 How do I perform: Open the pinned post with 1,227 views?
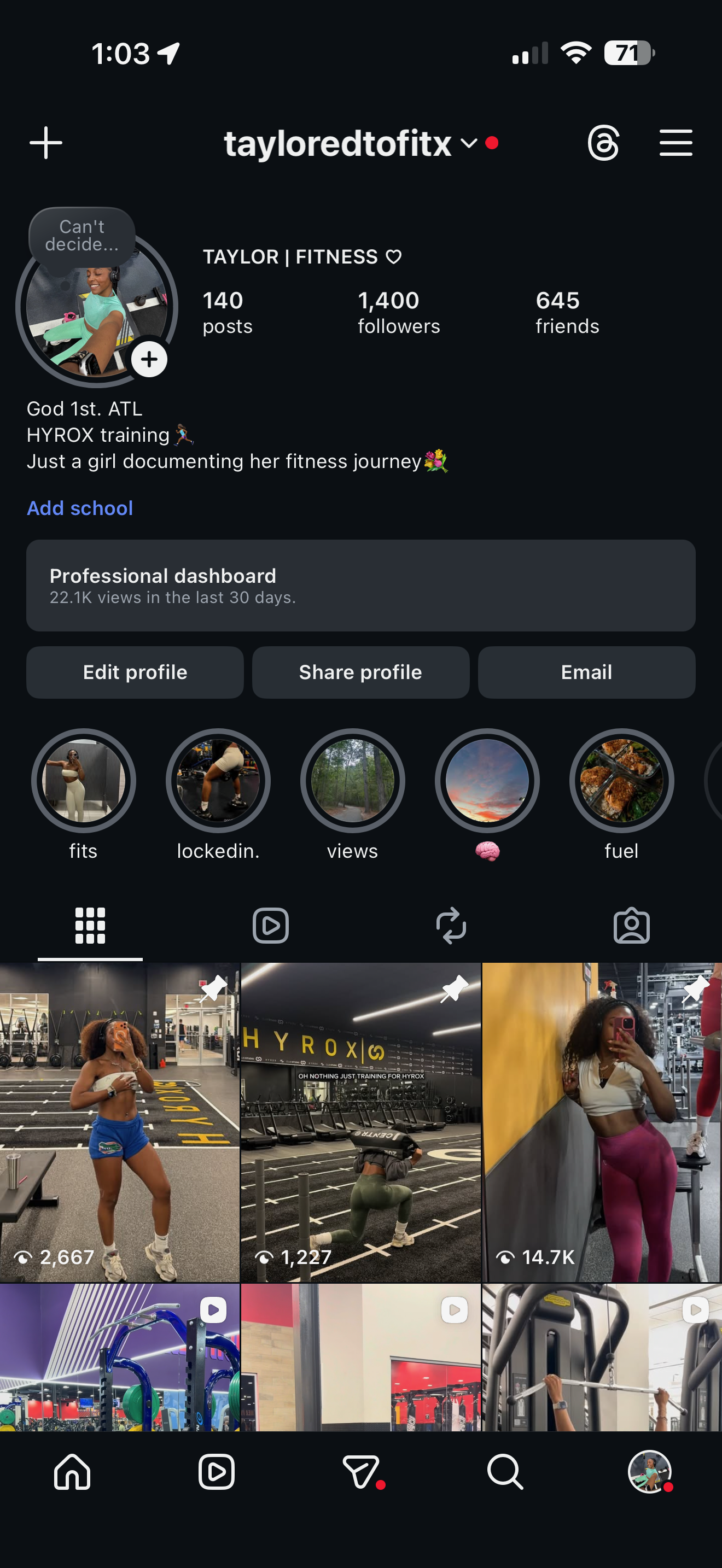360,1121
